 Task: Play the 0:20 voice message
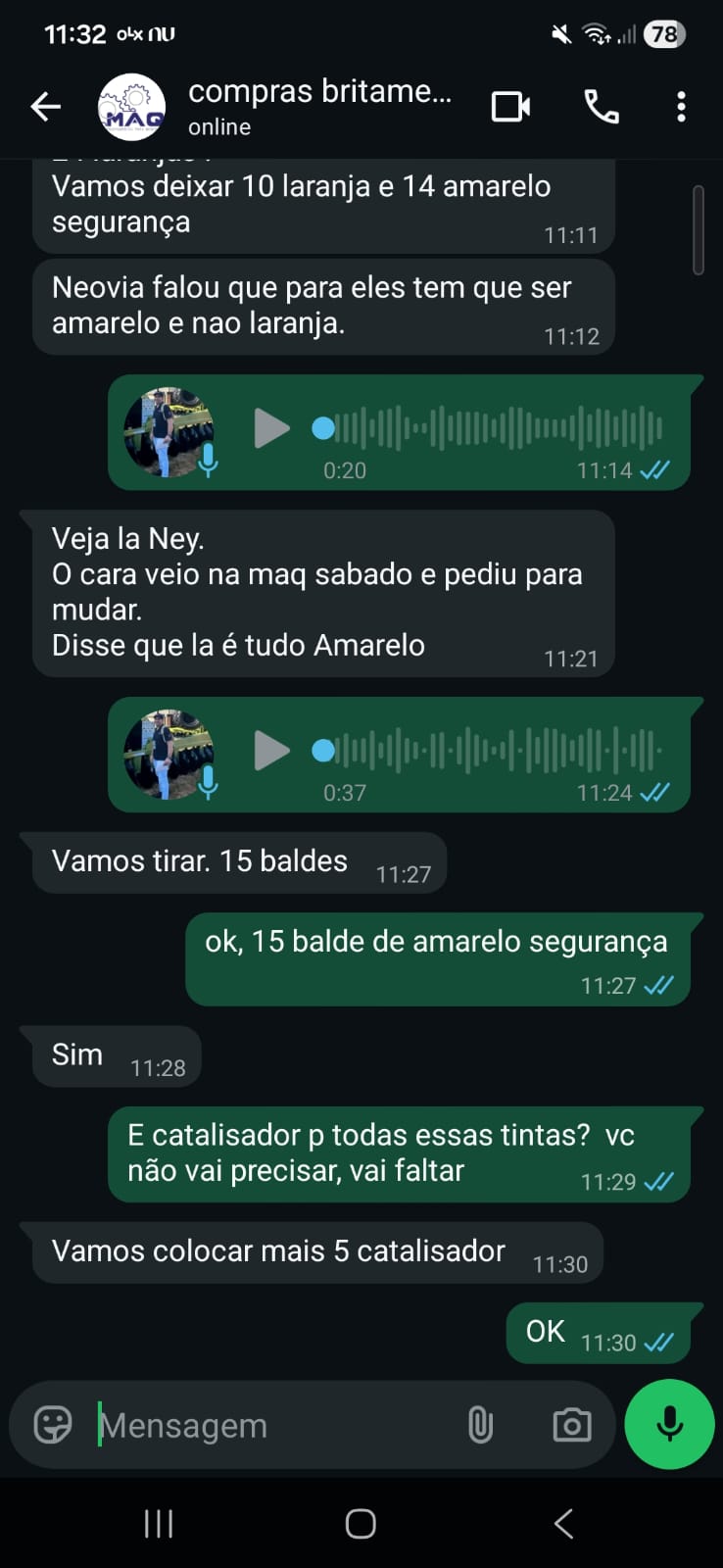[x=271, y=428]
